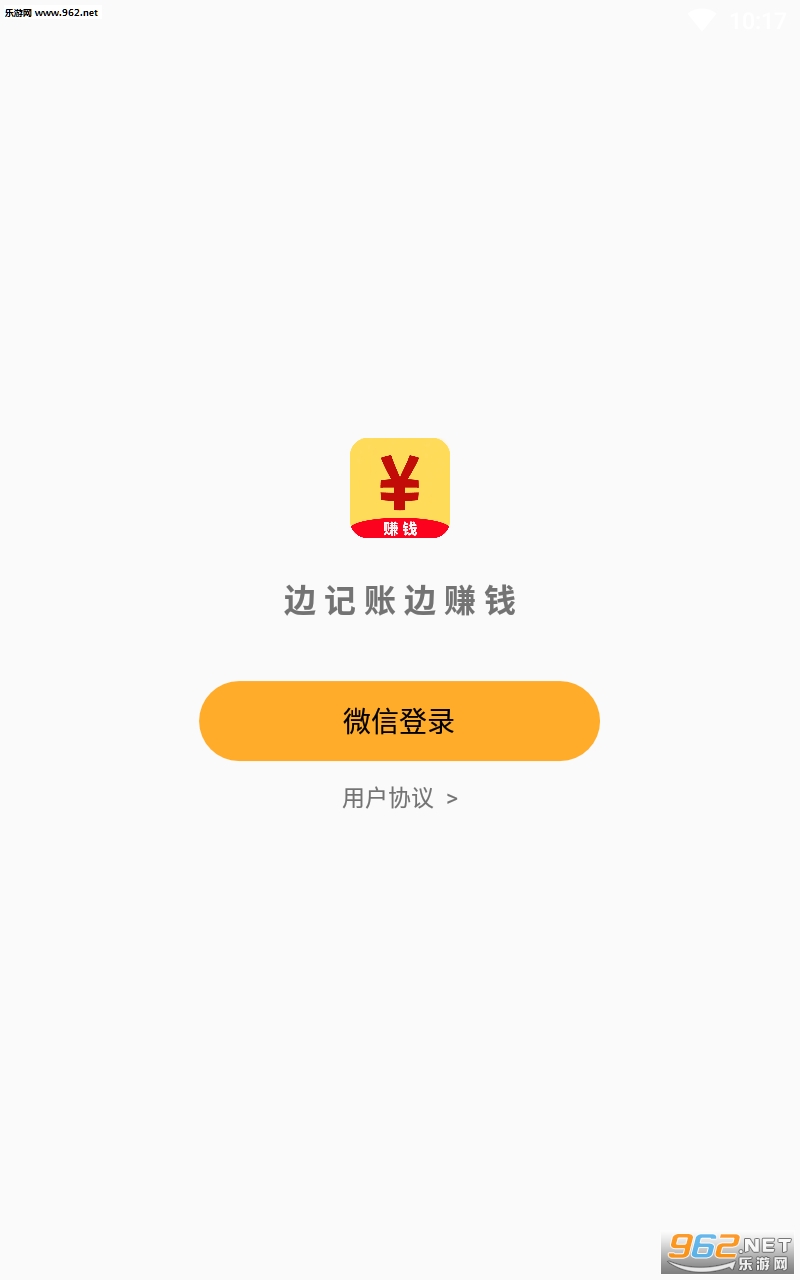Log in with the 微信登录 button
Screen dimensions: 800x1280
coord(399,721)
